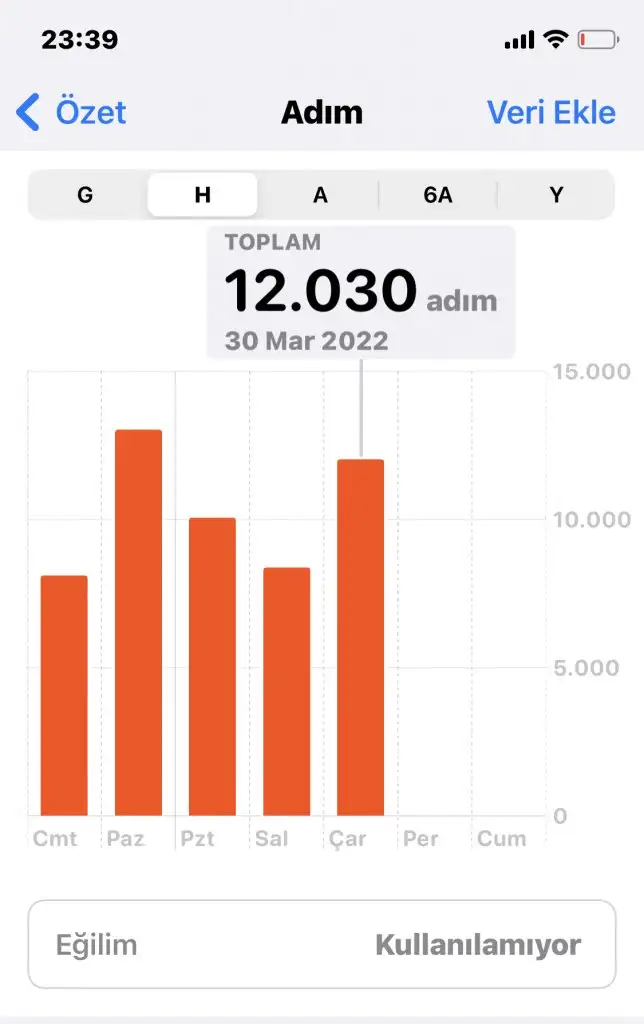This screenshot has height=1024, width=644.
Task: Select the Çar bar in the chart
Action: (361, 638)
